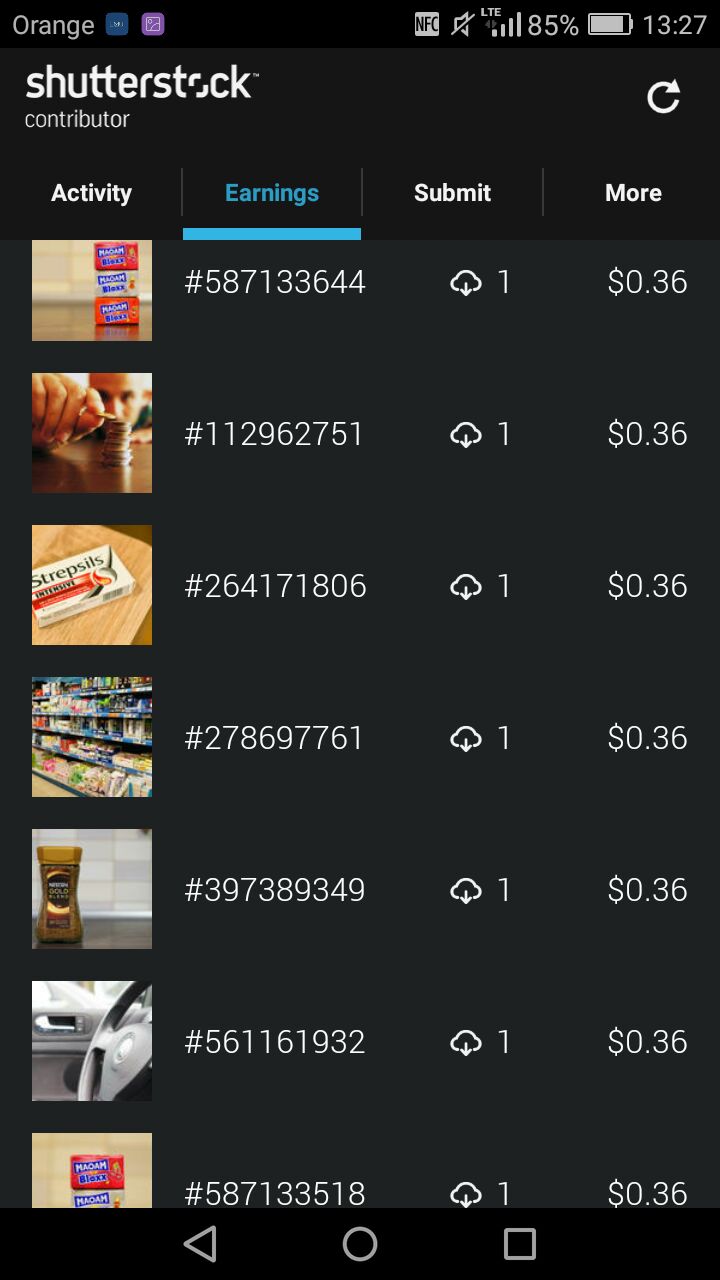View details of image #112962751
Image resolution: width=720 pixels, height=1280 pixels.
[x=360, y=434]
